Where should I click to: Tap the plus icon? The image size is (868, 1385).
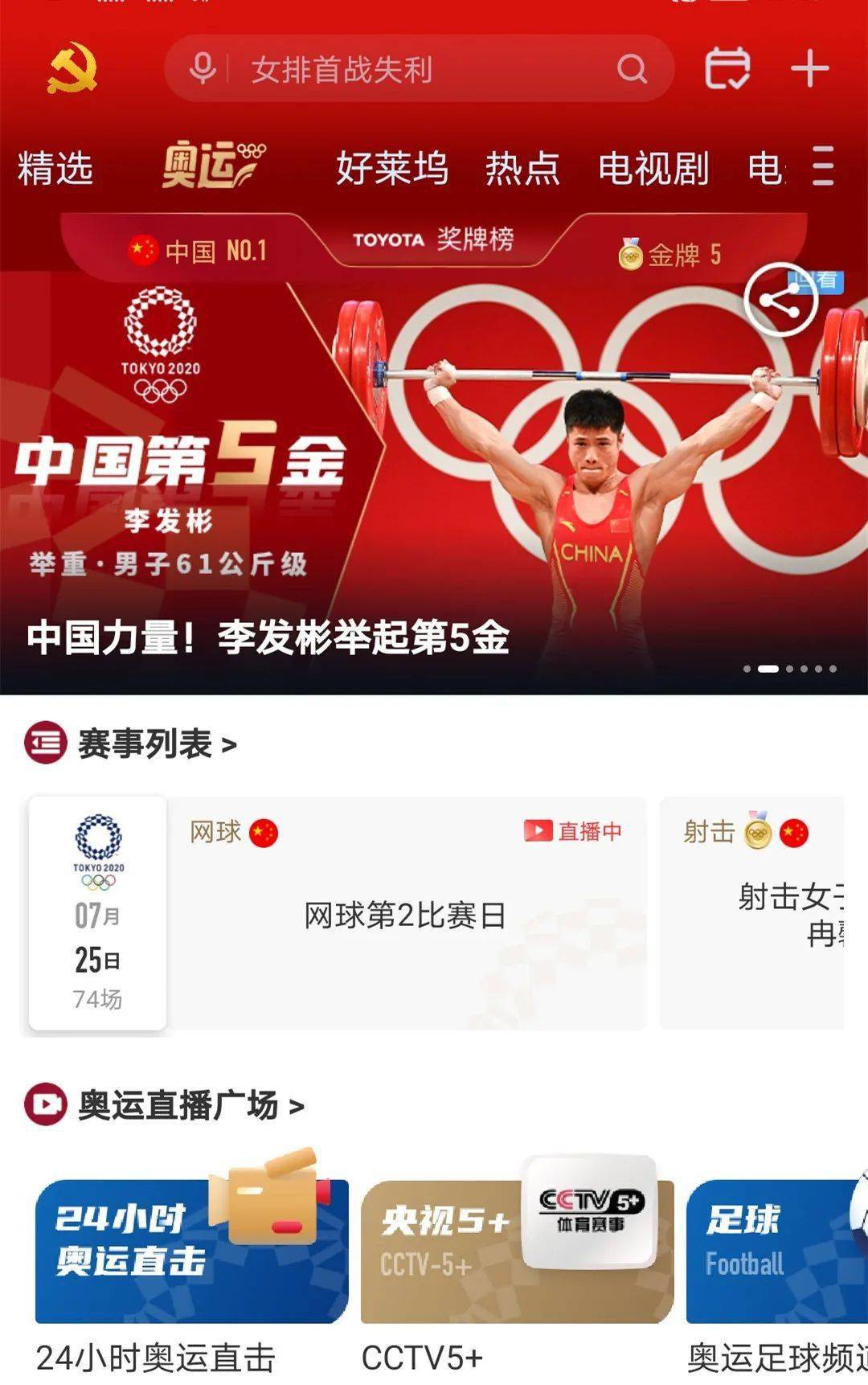[x=809, y=68]
